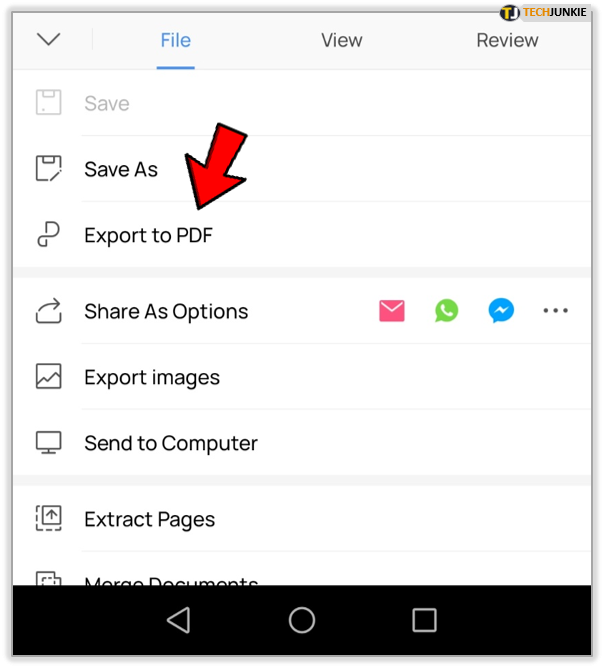Collapse the menu with the down chevron
The width and height of the screenshot is (604, 668).
point(48,40)
